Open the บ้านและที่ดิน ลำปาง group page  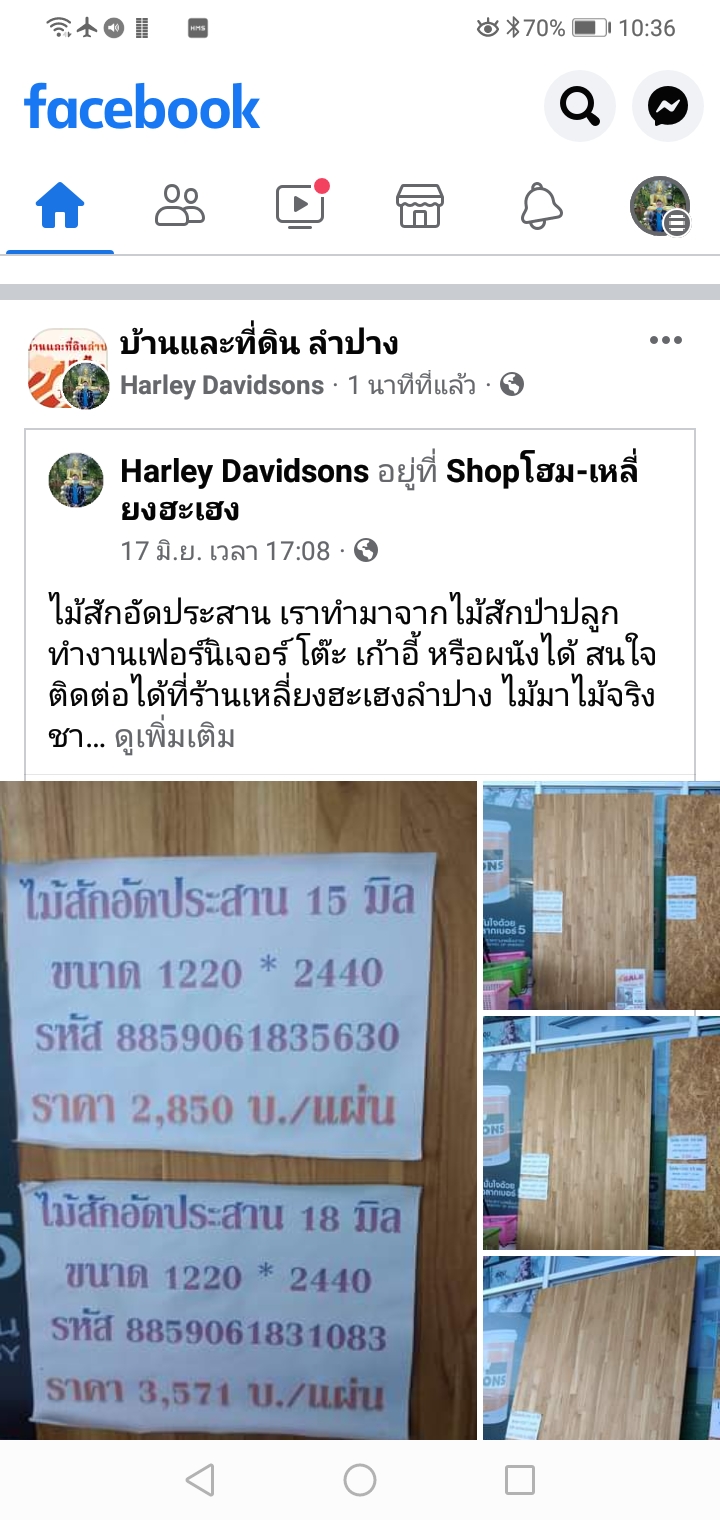[259, 344]
